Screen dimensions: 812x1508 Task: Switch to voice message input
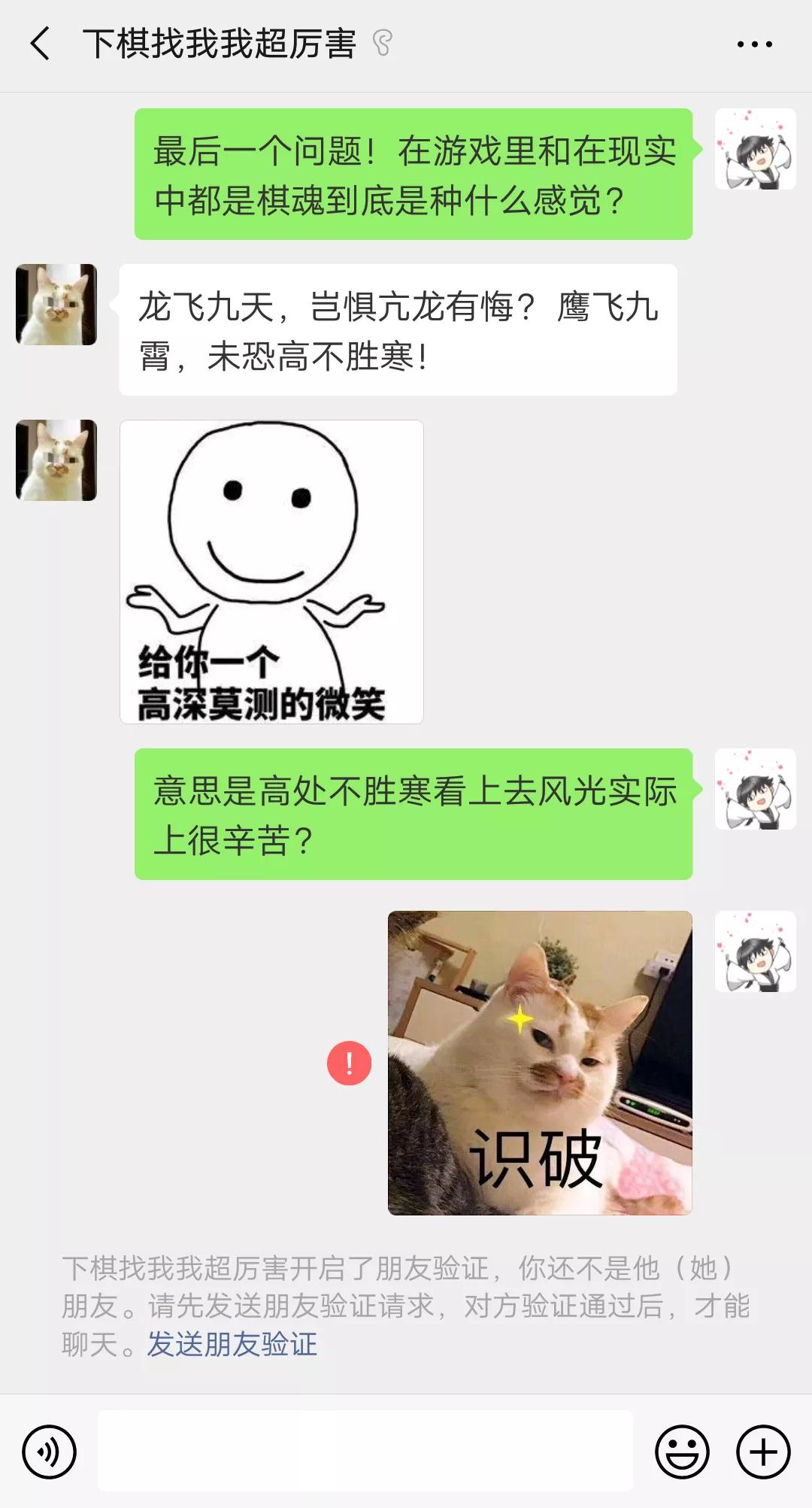[x=50, y=1451]
